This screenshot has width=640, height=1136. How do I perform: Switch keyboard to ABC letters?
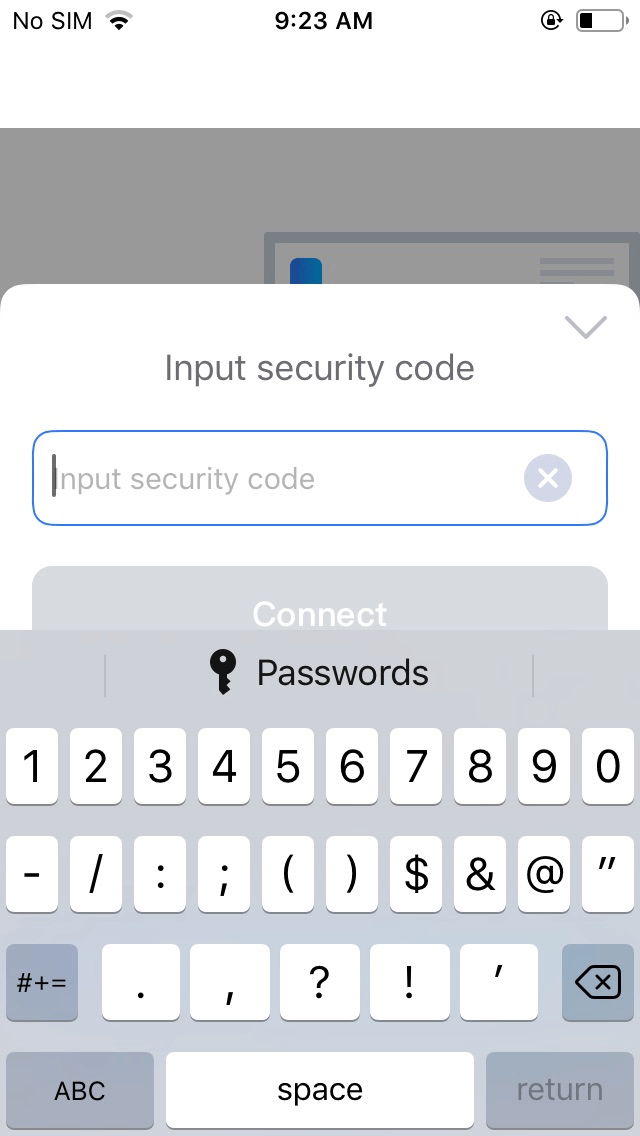click(x=80, y=1090)
